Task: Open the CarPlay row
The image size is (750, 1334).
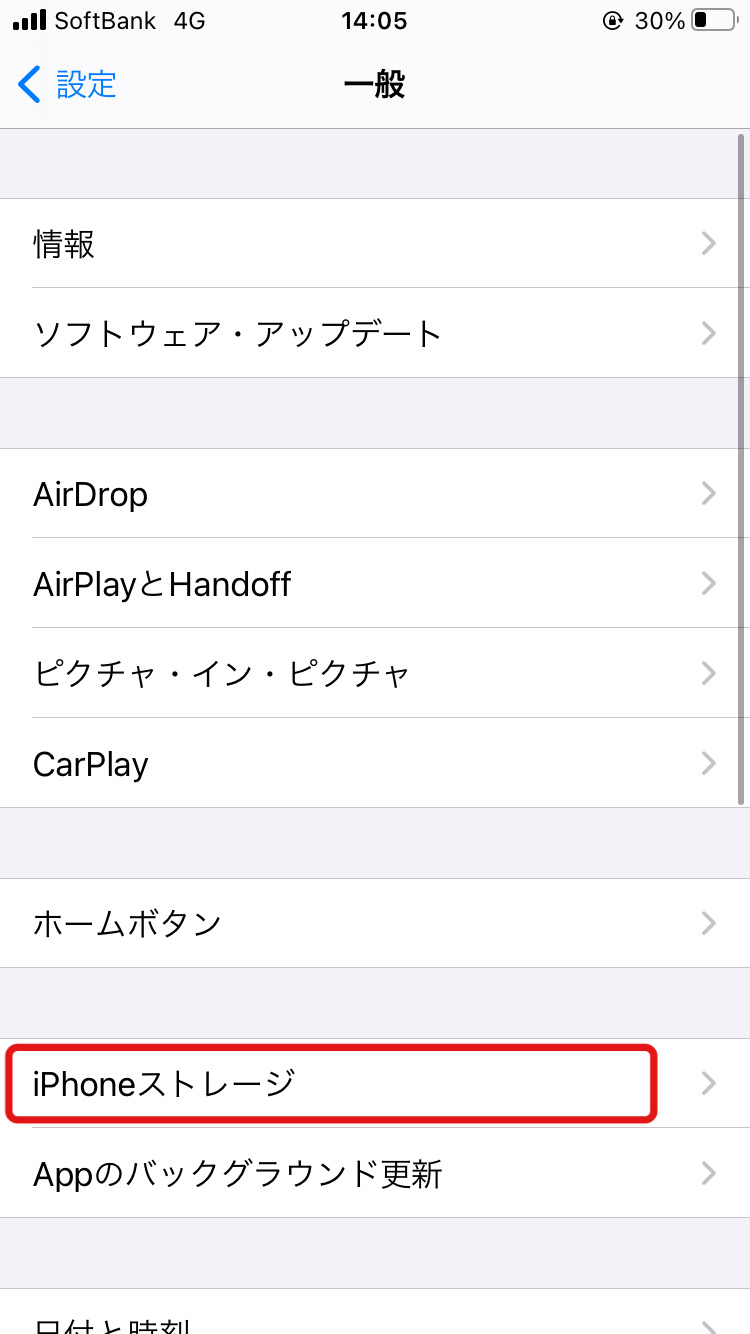Action: click(375, 763)
